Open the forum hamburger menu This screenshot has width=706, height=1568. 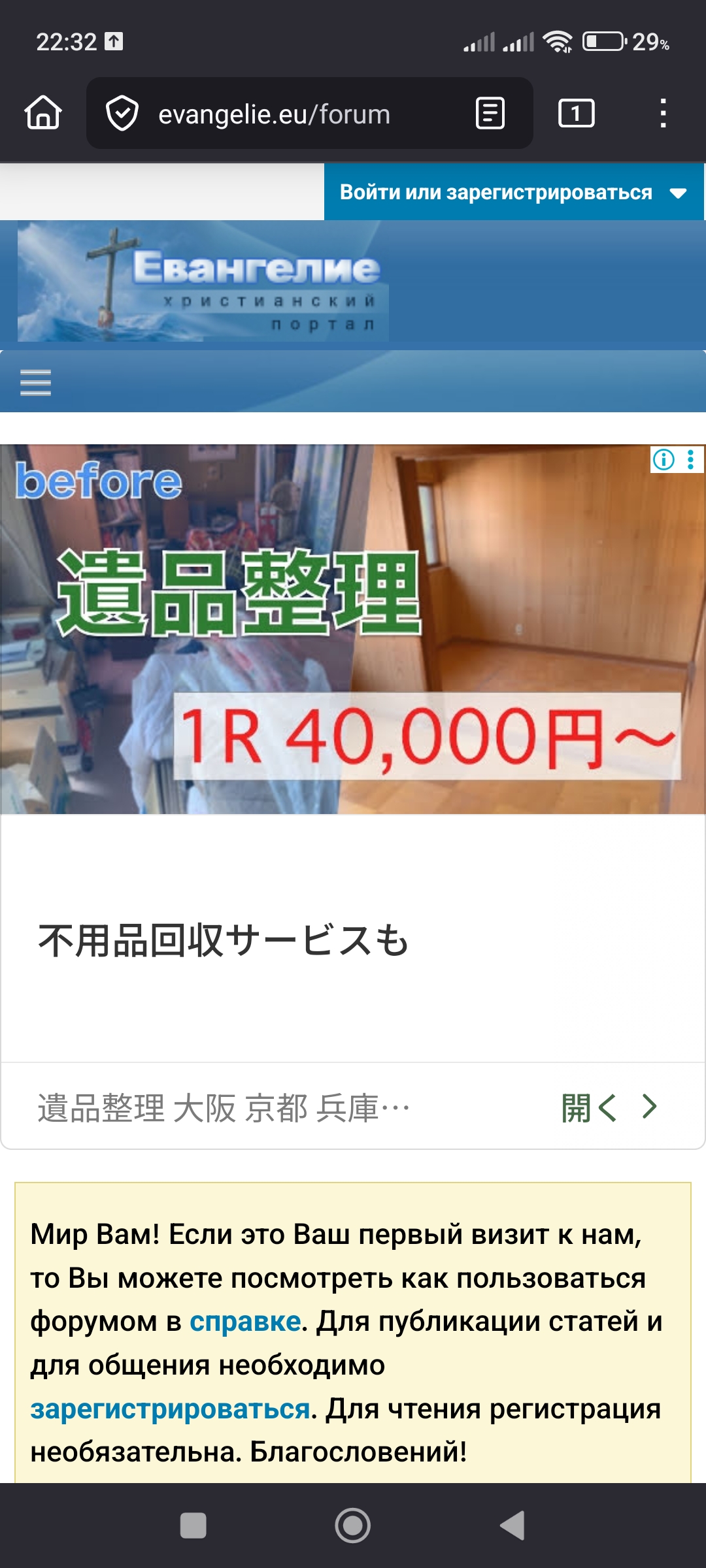point(35,382)
